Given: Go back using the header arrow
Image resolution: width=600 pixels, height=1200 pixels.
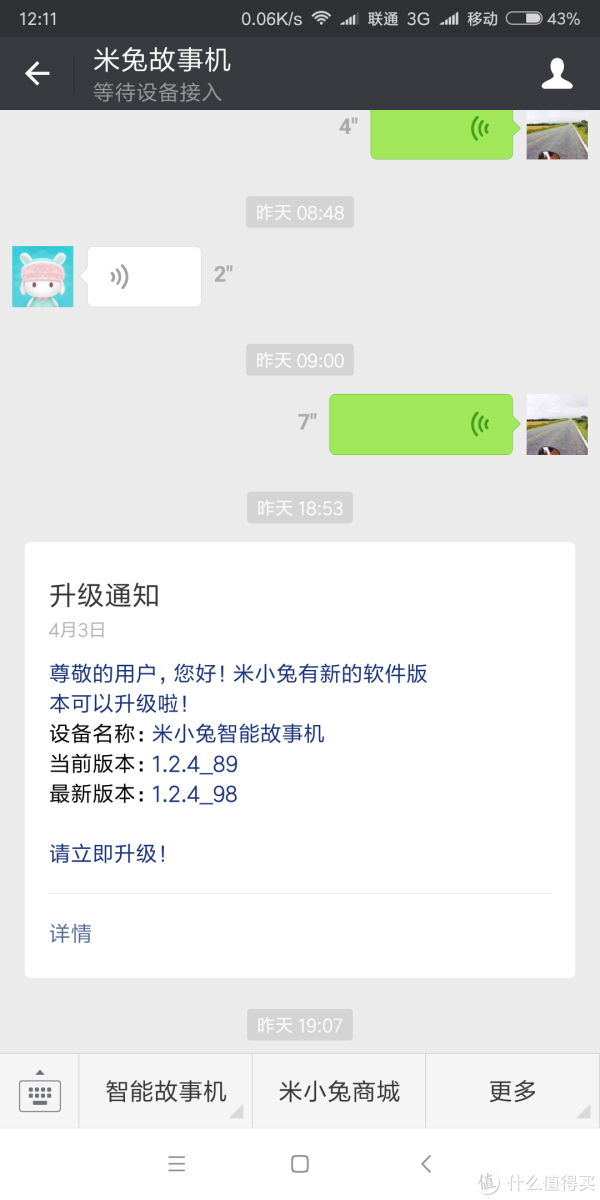Looking at the screenshot, I should coord(37,73).
